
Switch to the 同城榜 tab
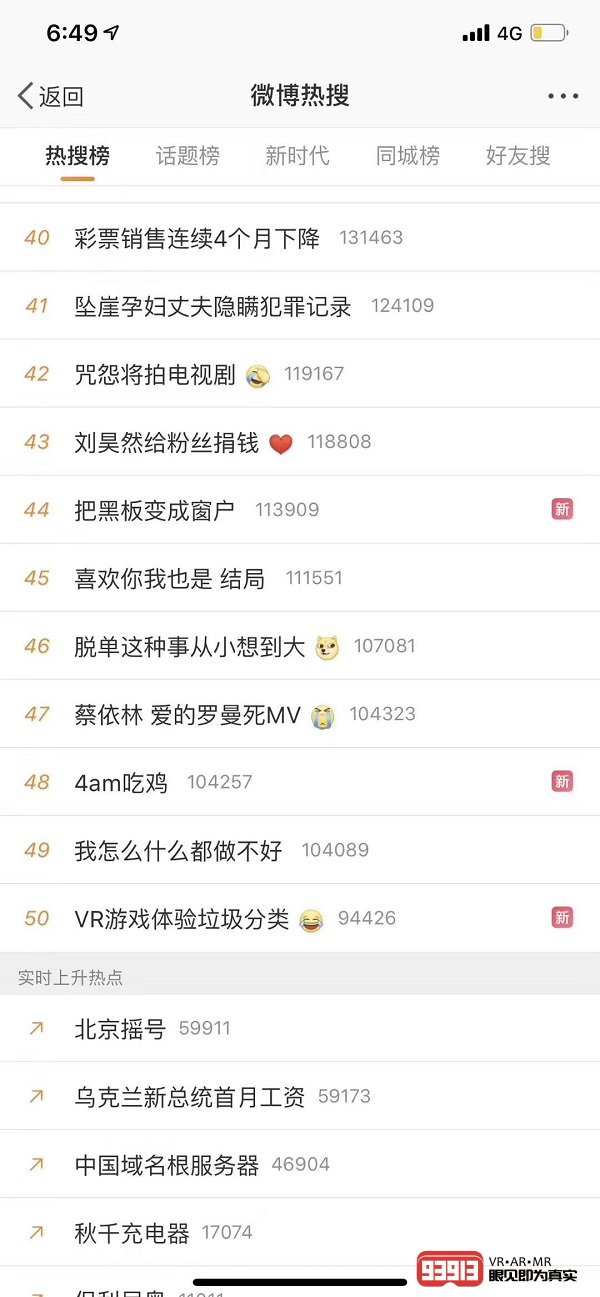(x=407, y=156)
